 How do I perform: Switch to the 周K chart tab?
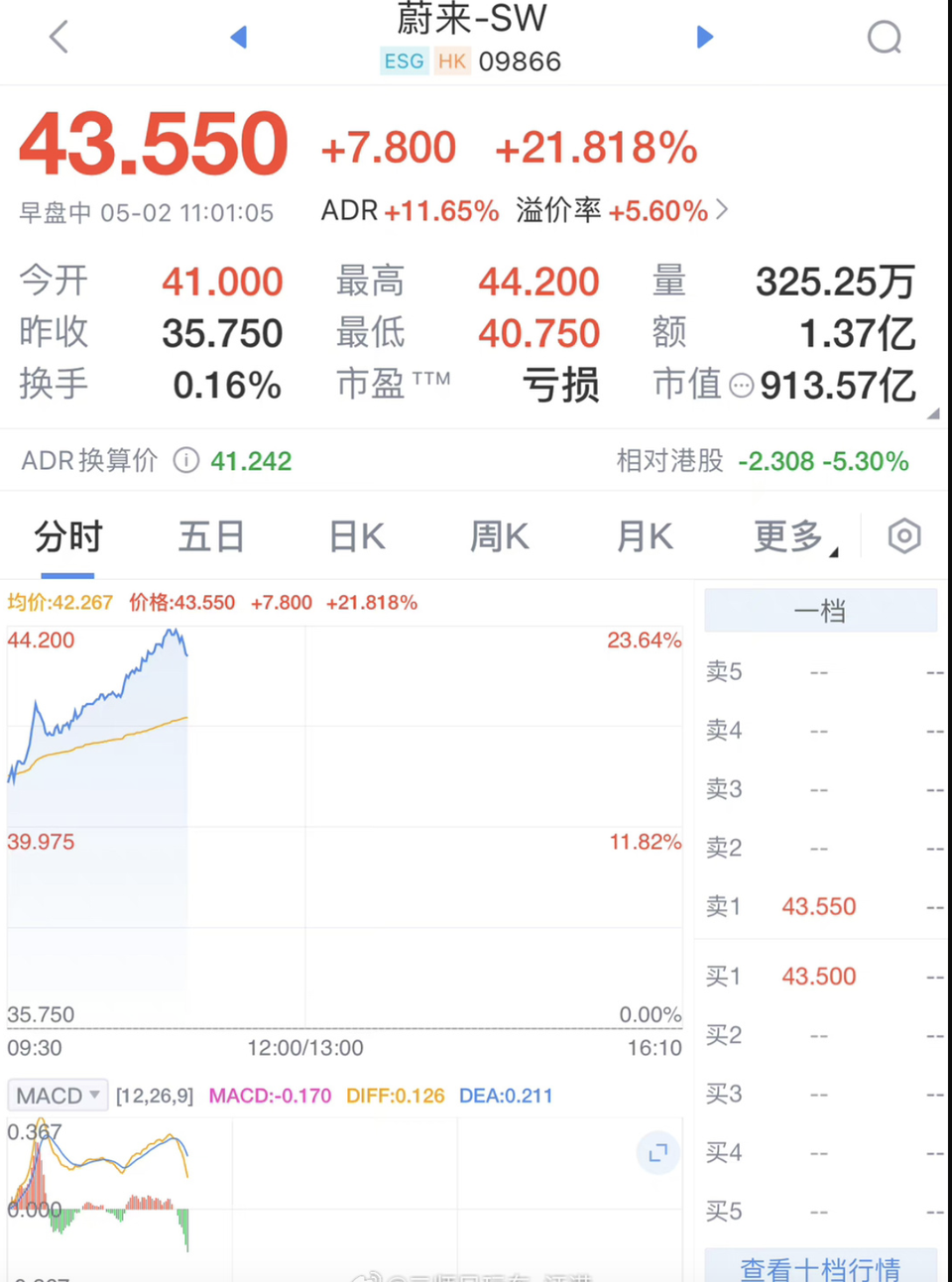point(499,536)
